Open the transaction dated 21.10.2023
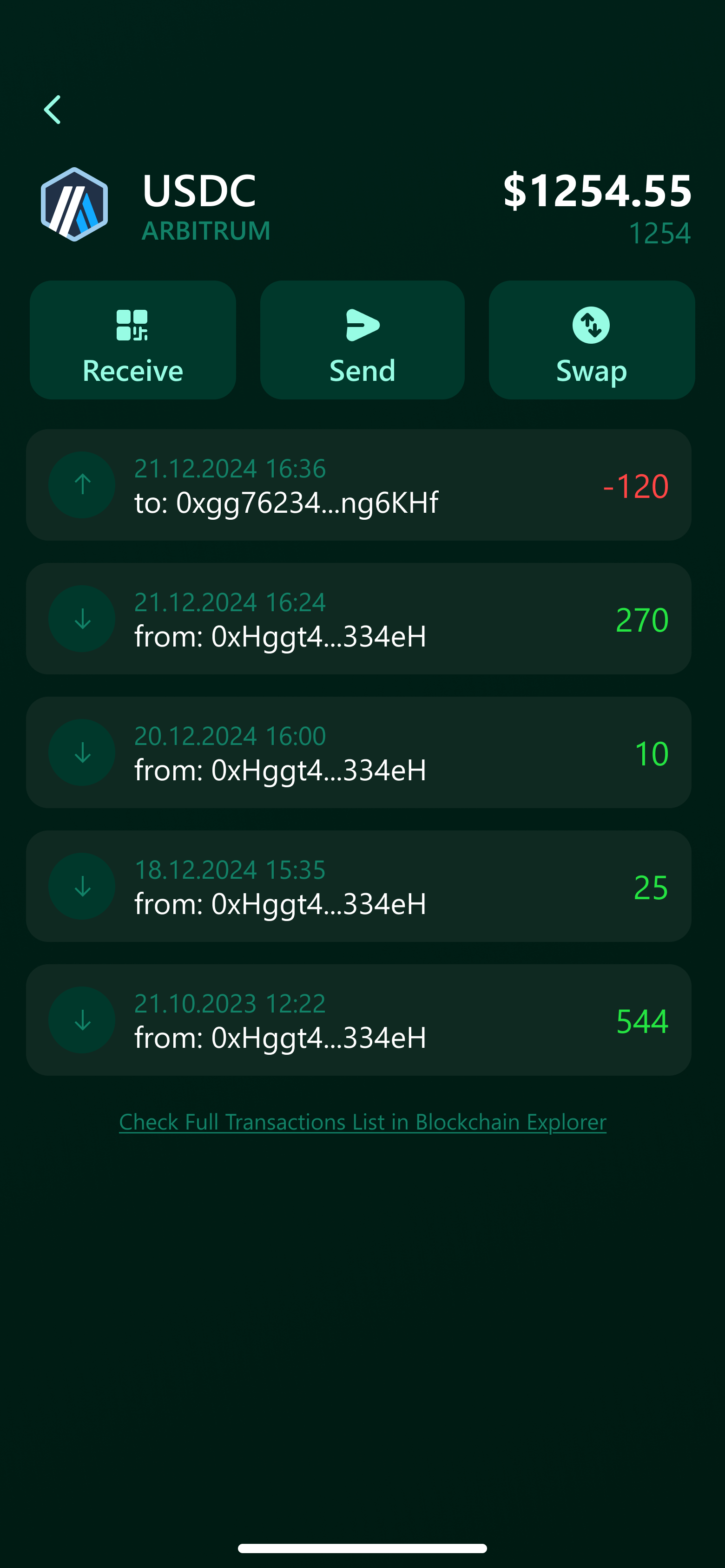725x1568 pixels. click(362, 1020)
